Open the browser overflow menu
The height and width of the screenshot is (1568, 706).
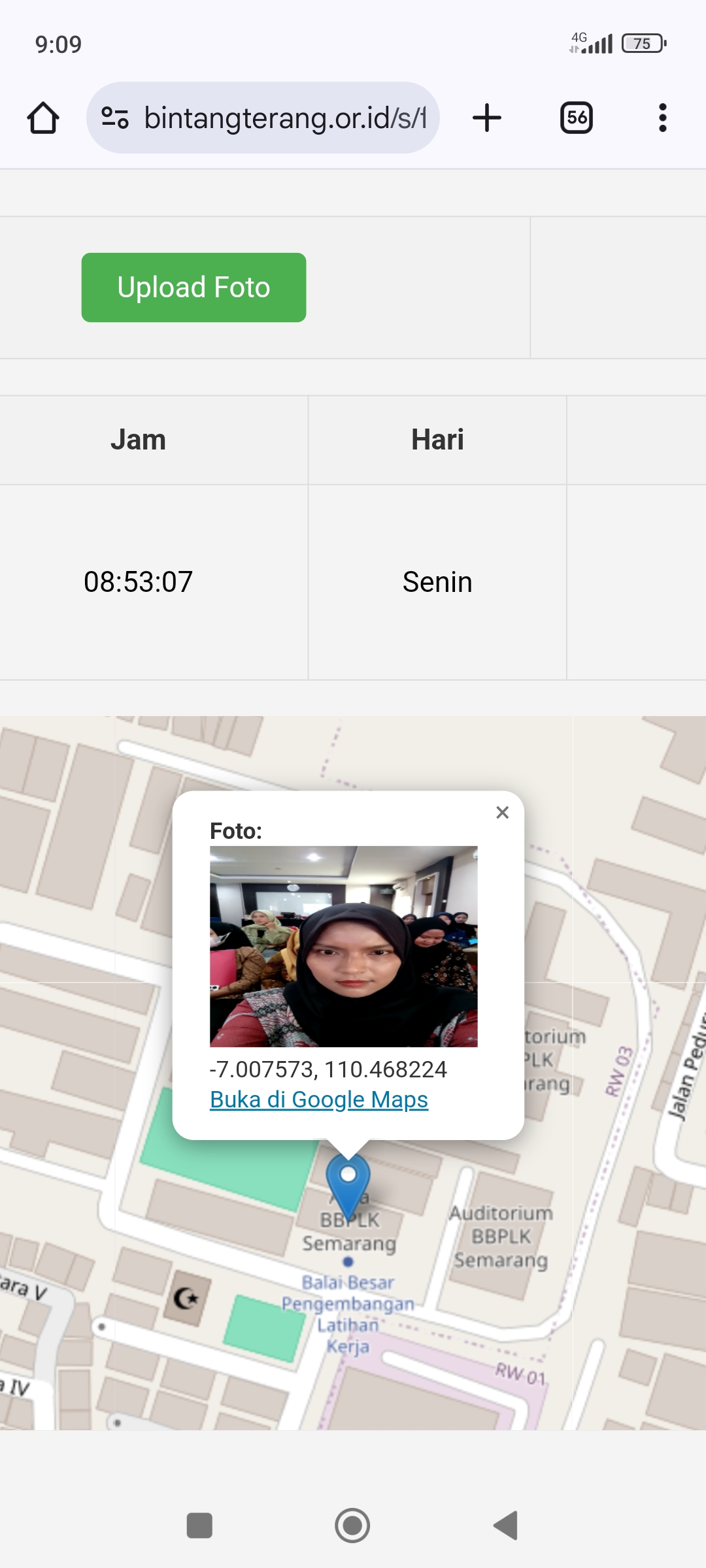pos(662,118)
